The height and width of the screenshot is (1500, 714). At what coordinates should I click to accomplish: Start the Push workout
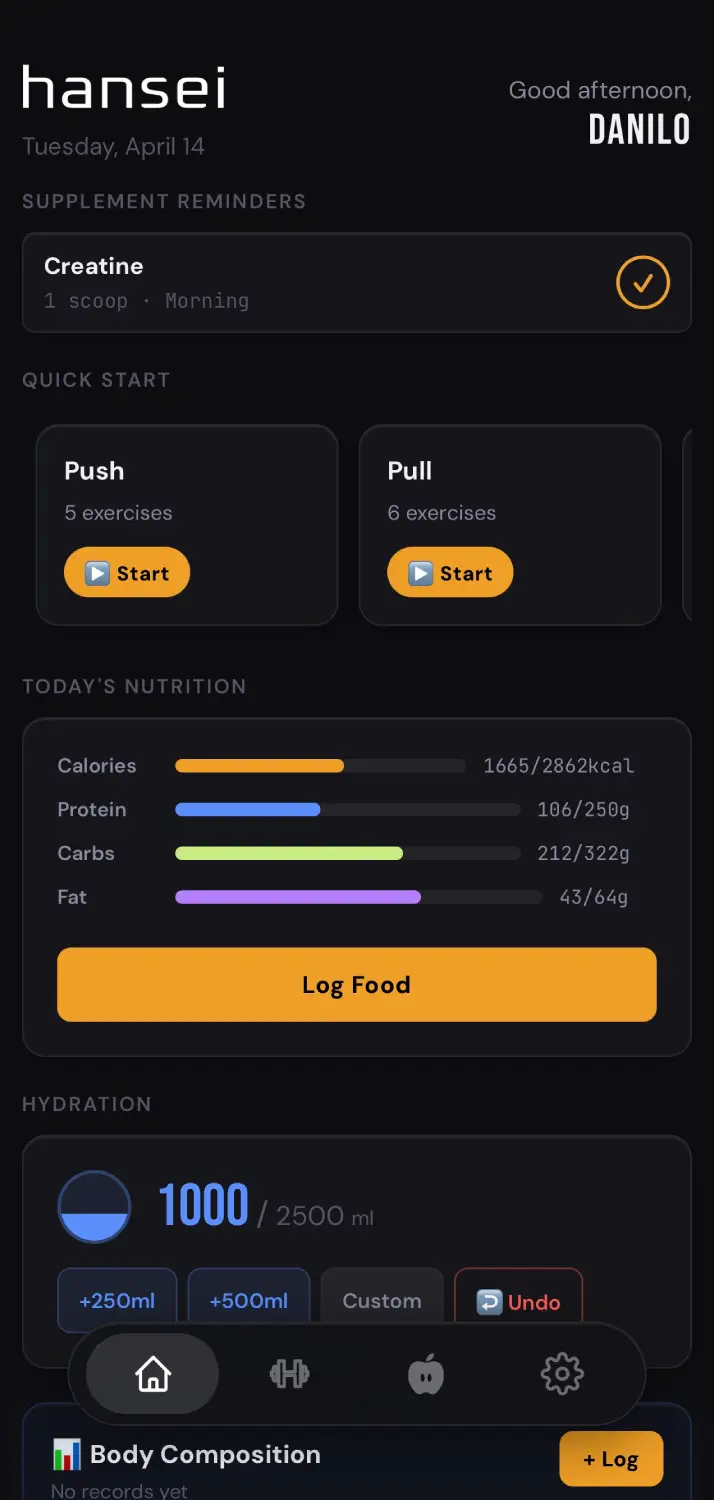click(127, 573)
